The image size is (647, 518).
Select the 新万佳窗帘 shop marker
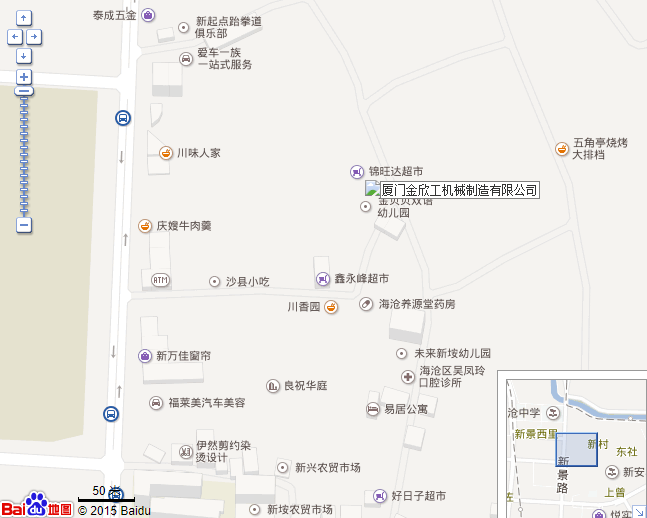[144, 356]
